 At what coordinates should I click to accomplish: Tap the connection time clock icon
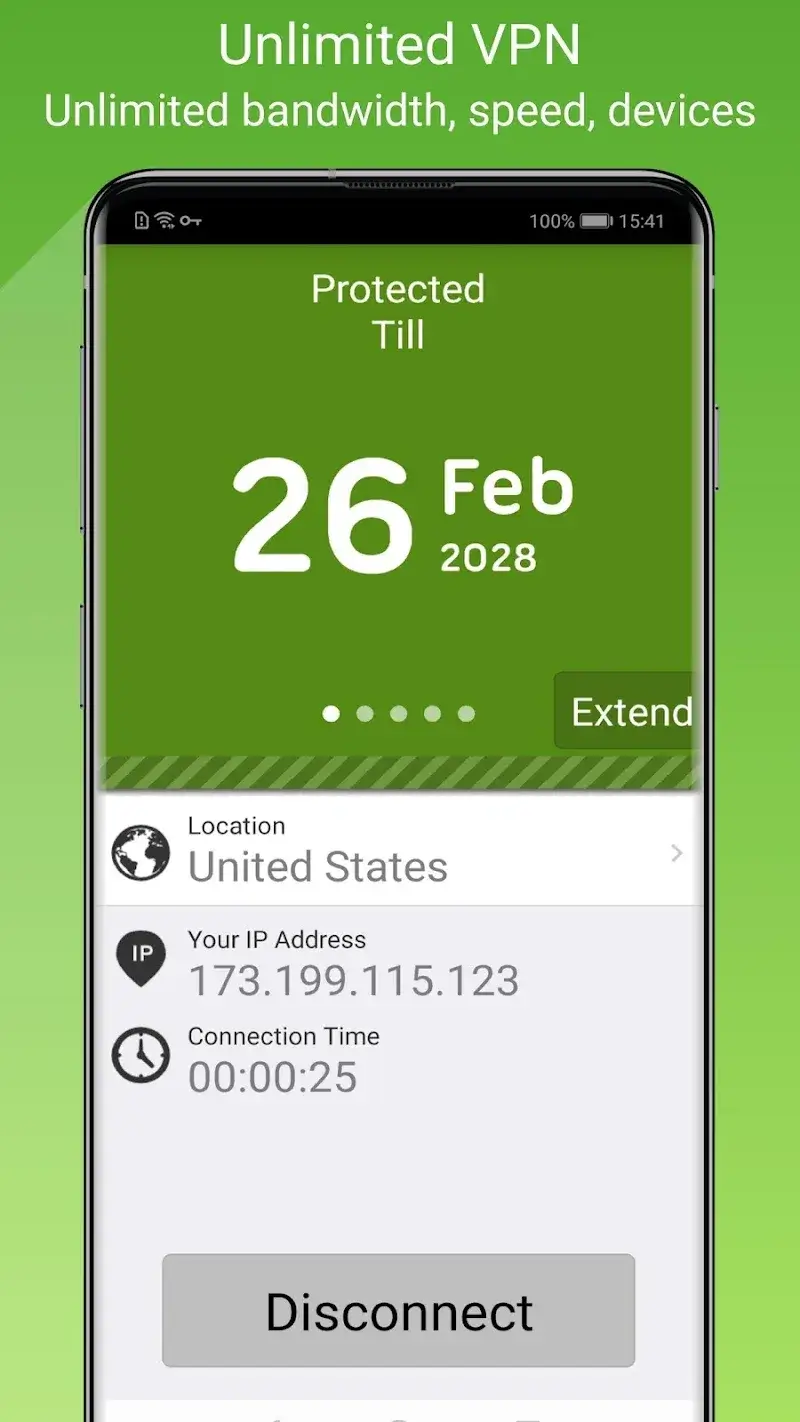[141, 1056]
